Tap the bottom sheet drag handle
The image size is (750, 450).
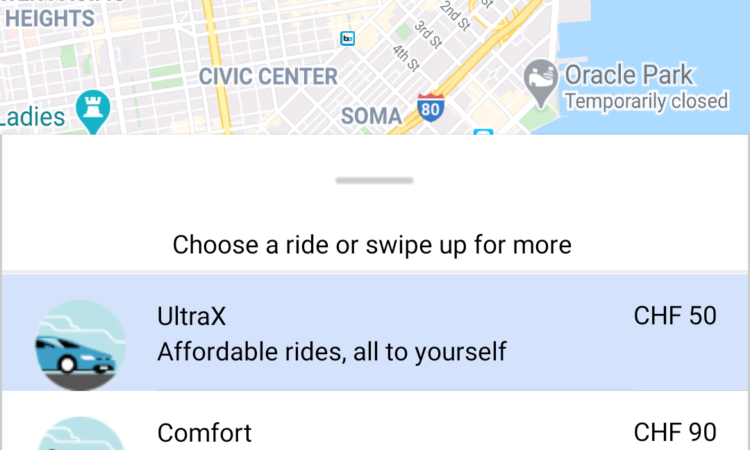tap(375, 181)
